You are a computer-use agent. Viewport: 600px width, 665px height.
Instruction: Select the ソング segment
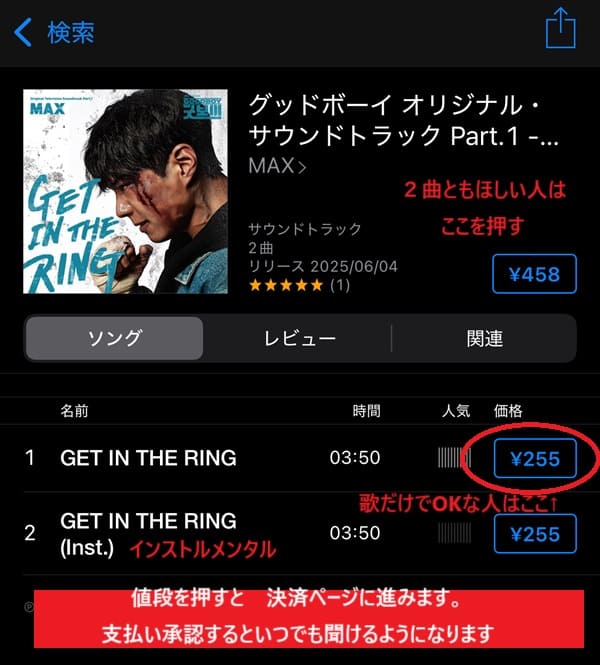[x=115, y=338]
